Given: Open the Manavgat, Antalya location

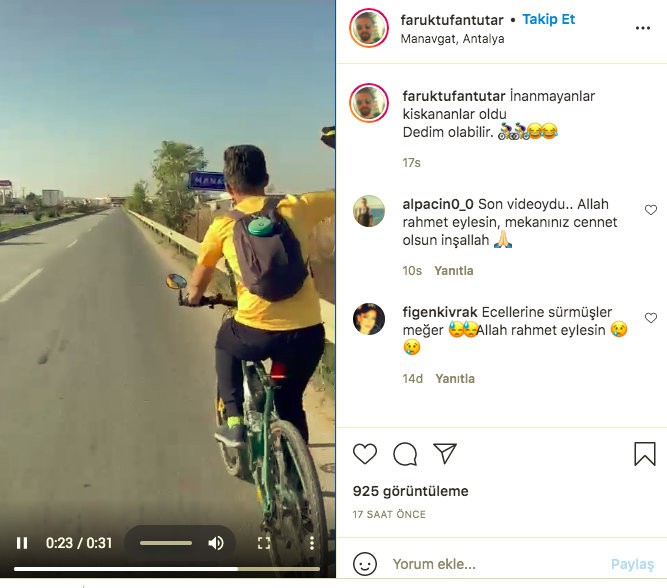Looking at the screenshot, I should [452, 39].
